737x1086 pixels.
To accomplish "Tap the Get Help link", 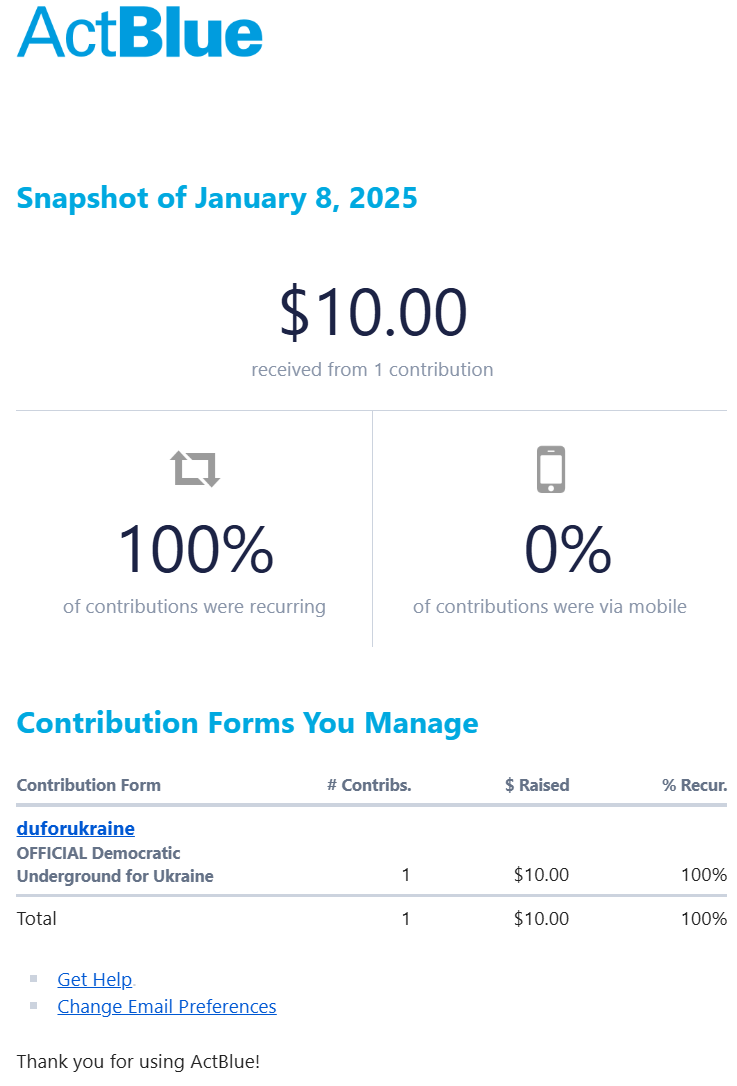I will pyautogui.click(x=95, y=979).
